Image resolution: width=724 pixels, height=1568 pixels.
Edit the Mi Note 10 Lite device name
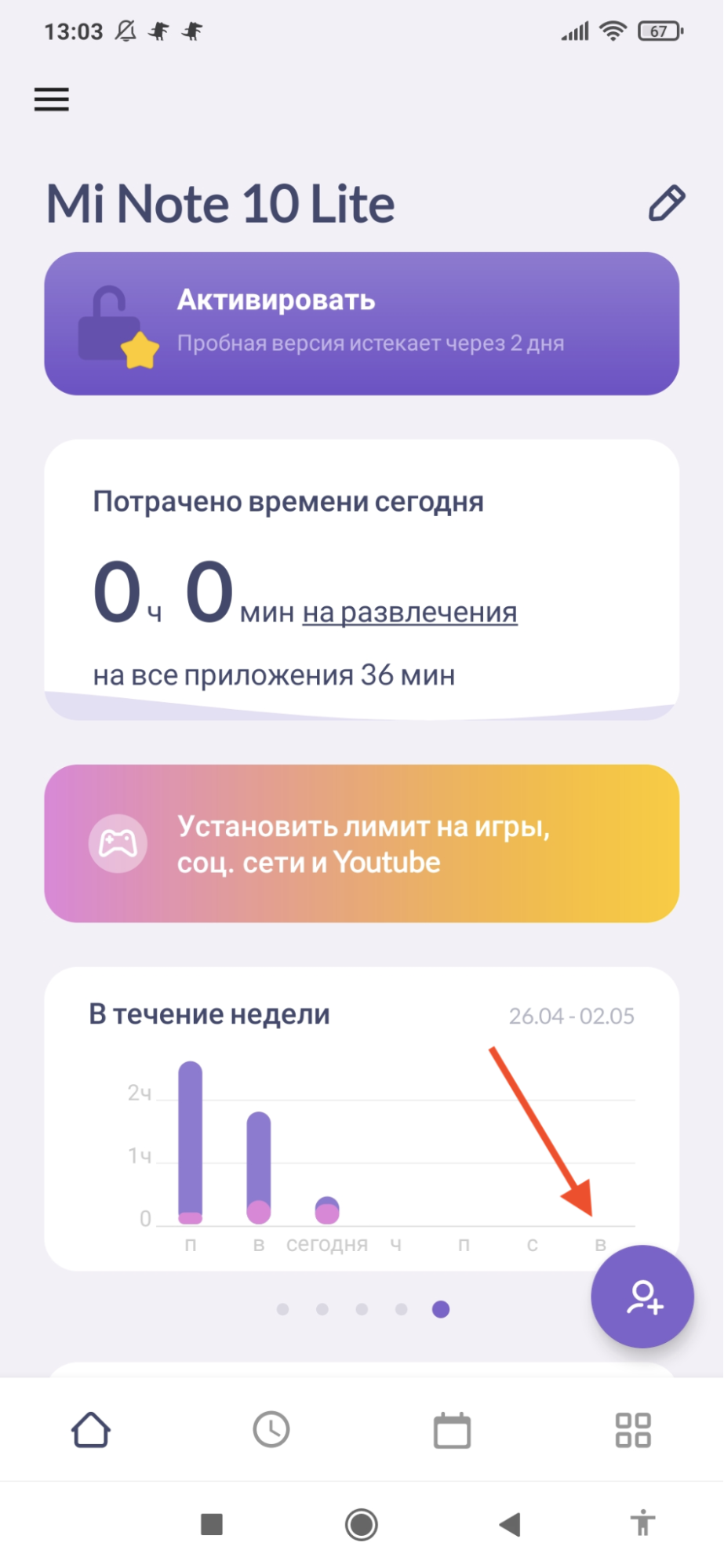(666, 204)
